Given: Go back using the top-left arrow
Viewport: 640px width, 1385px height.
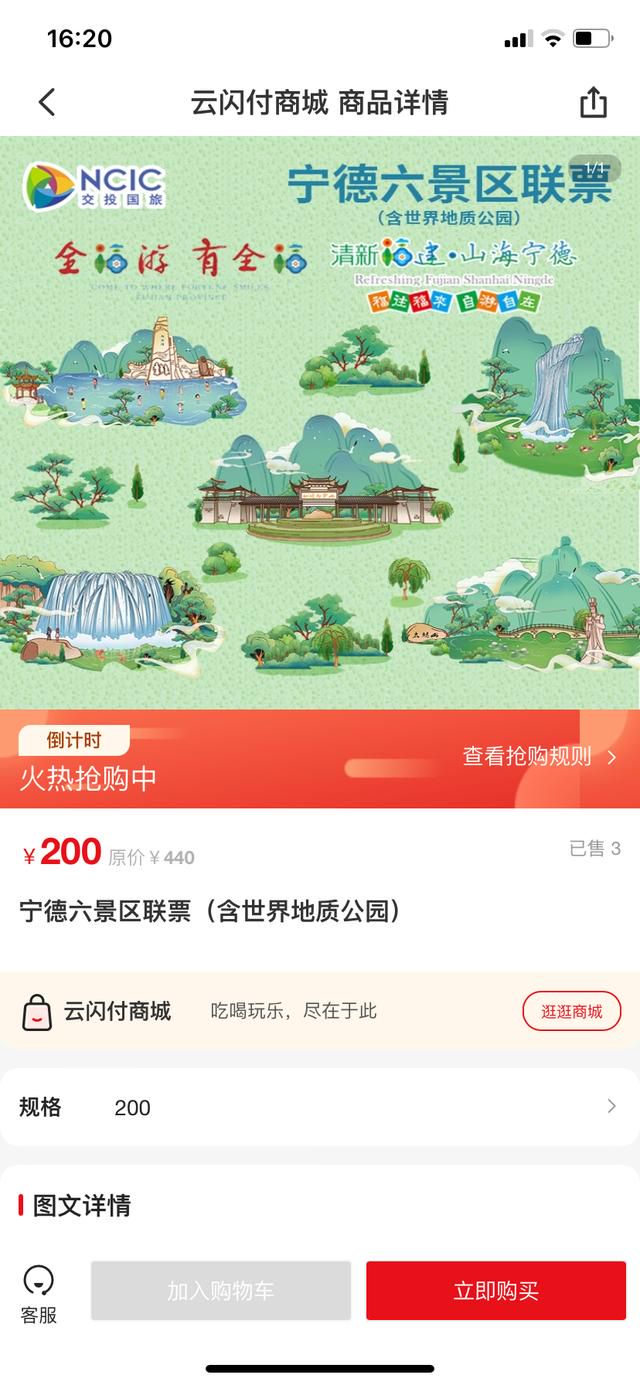Looking at the screenshot, I should pos(47,102).
